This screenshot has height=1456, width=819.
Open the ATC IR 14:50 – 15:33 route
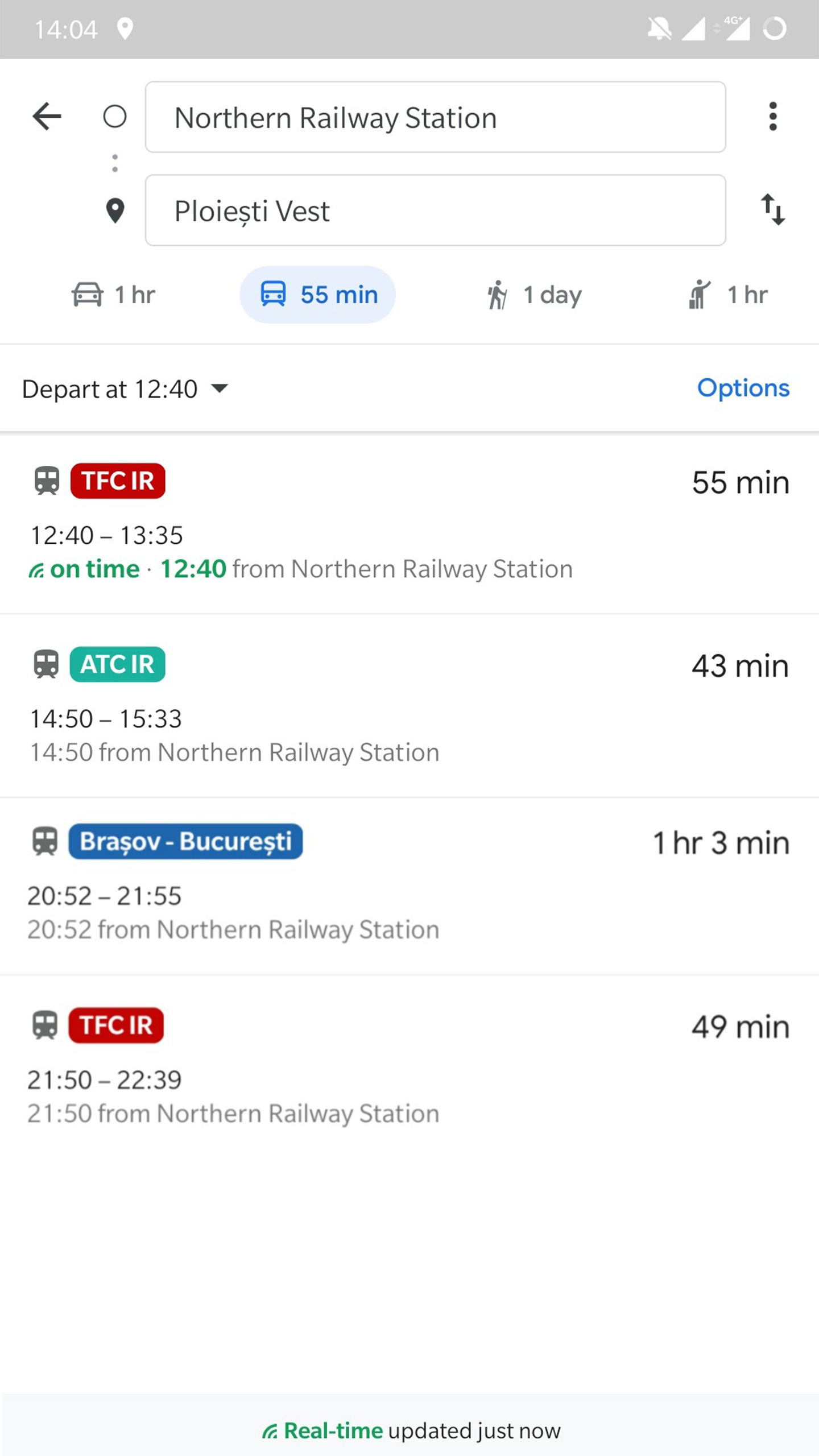pos(409,706)
